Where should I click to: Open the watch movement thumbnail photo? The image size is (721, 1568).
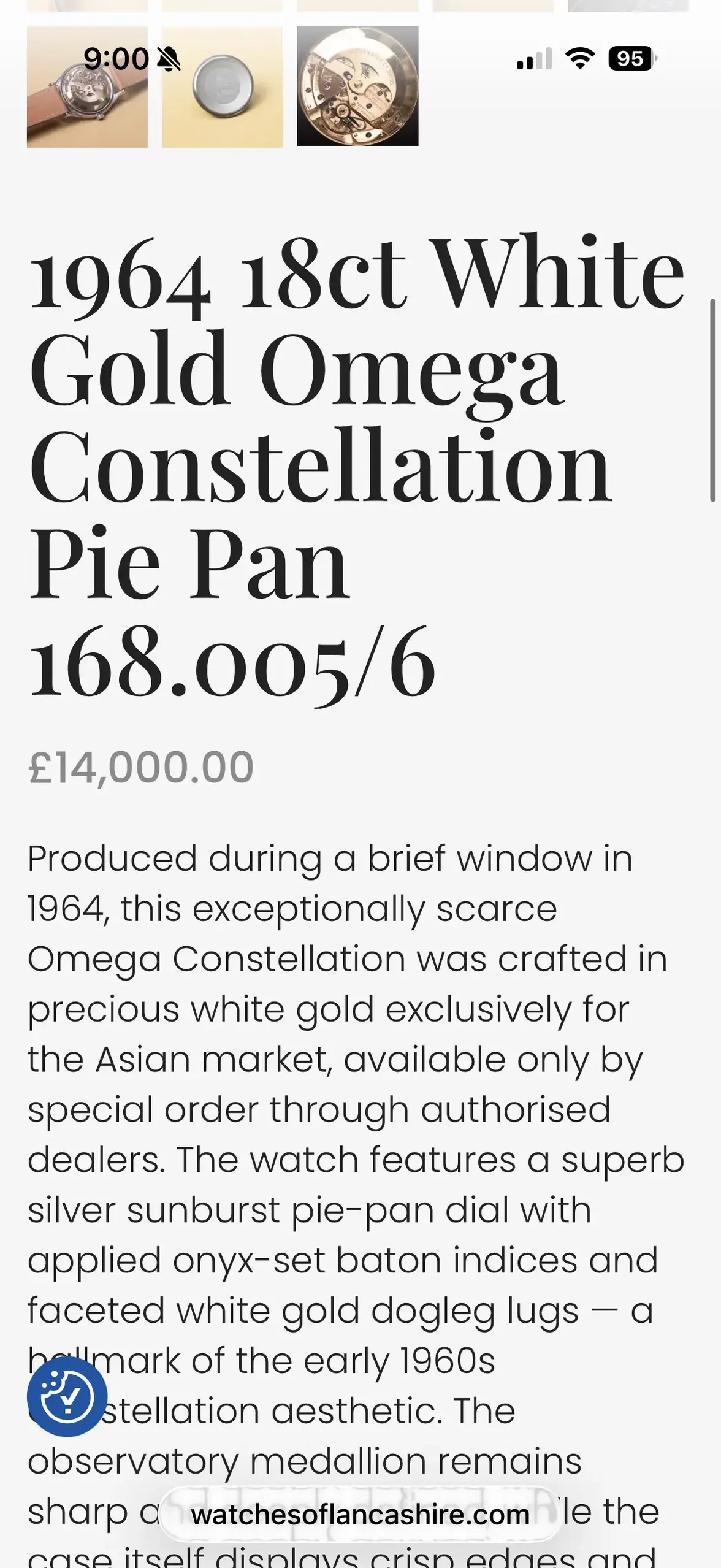click(357, 87)
